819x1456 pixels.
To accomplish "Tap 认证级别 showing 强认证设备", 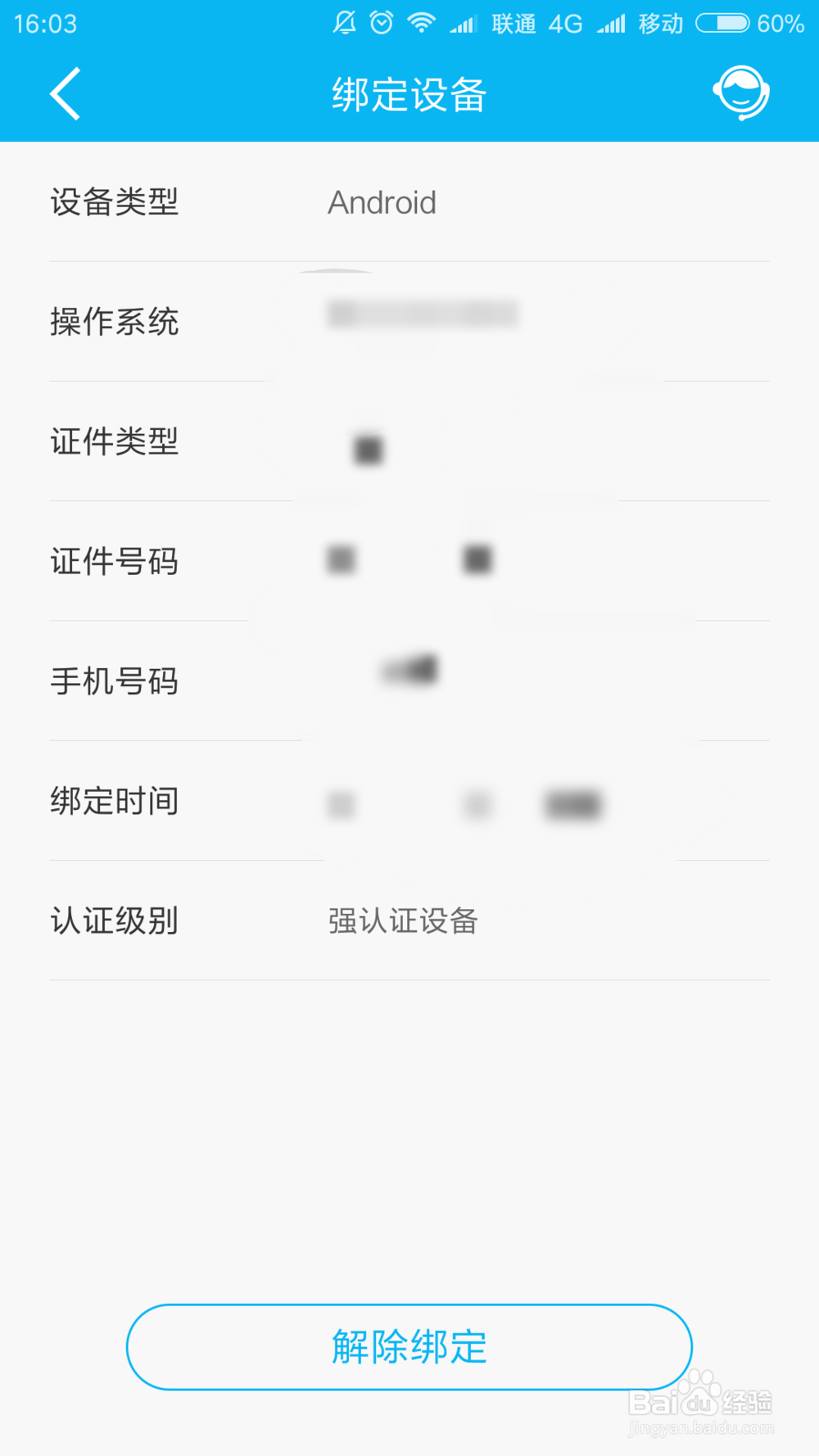I will coord(409,921).
